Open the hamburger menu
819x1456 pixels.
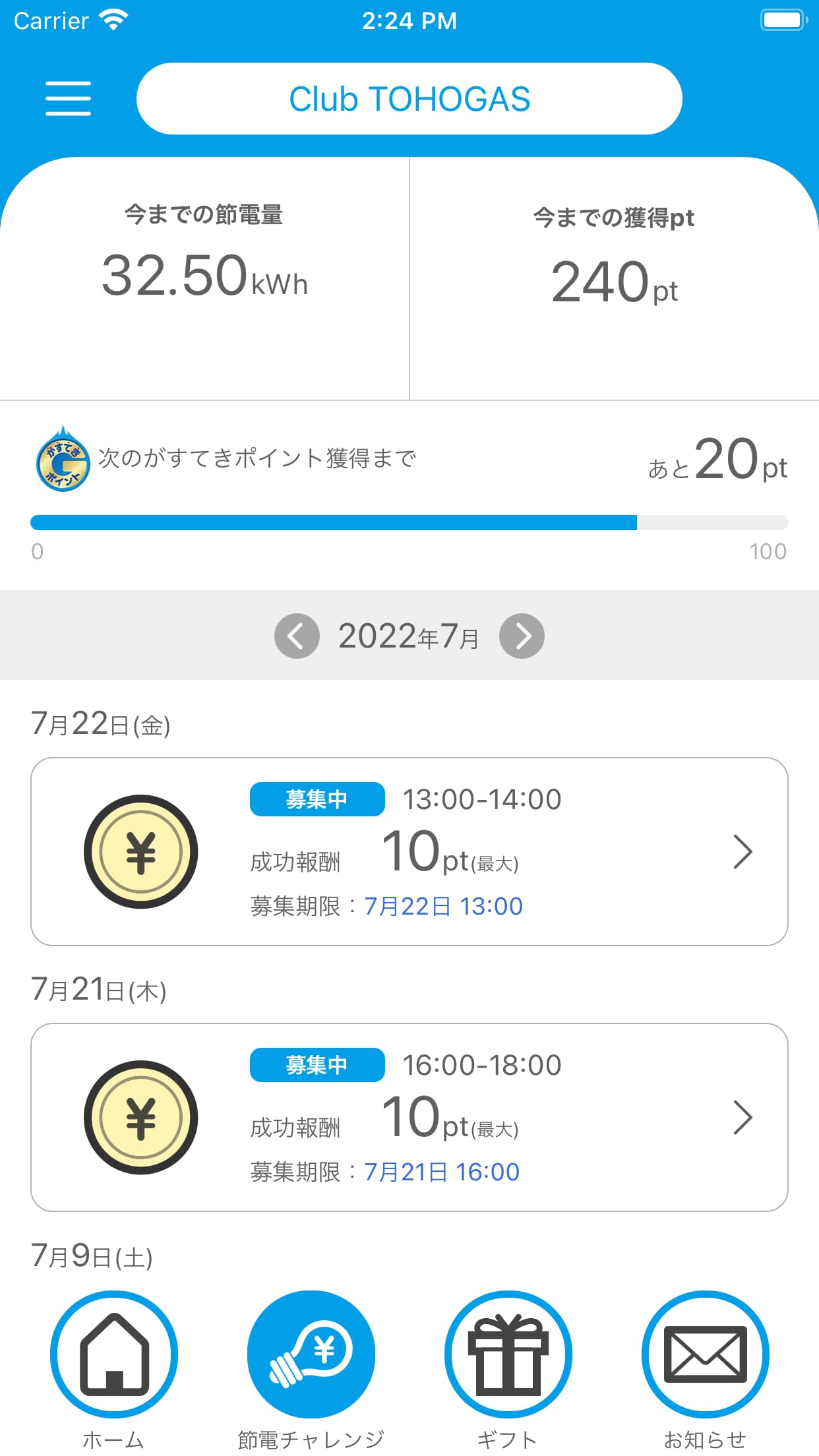68,98
